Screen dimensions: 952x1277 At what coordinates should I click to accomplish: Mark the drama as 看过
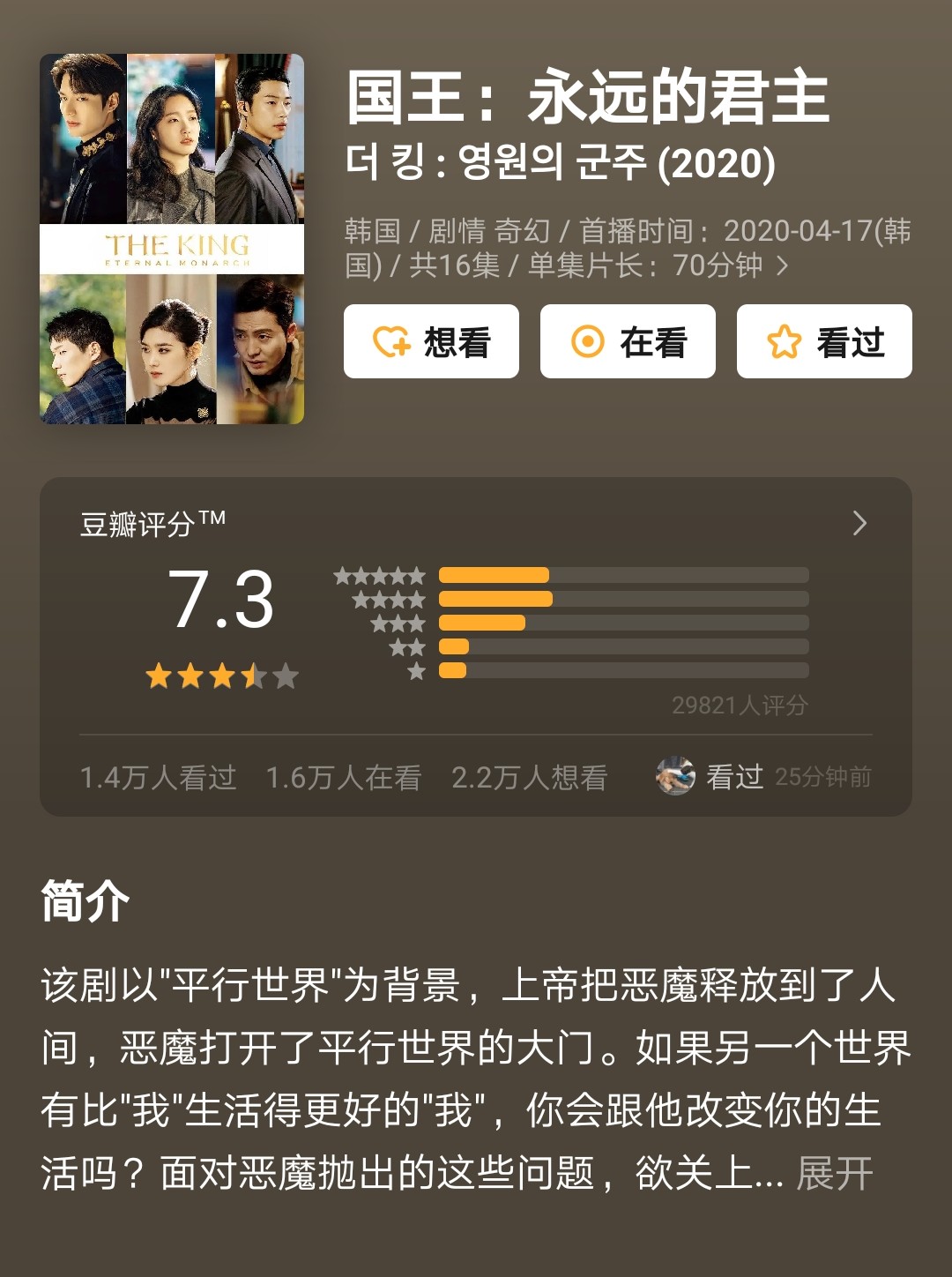click(x=824, y=341)
